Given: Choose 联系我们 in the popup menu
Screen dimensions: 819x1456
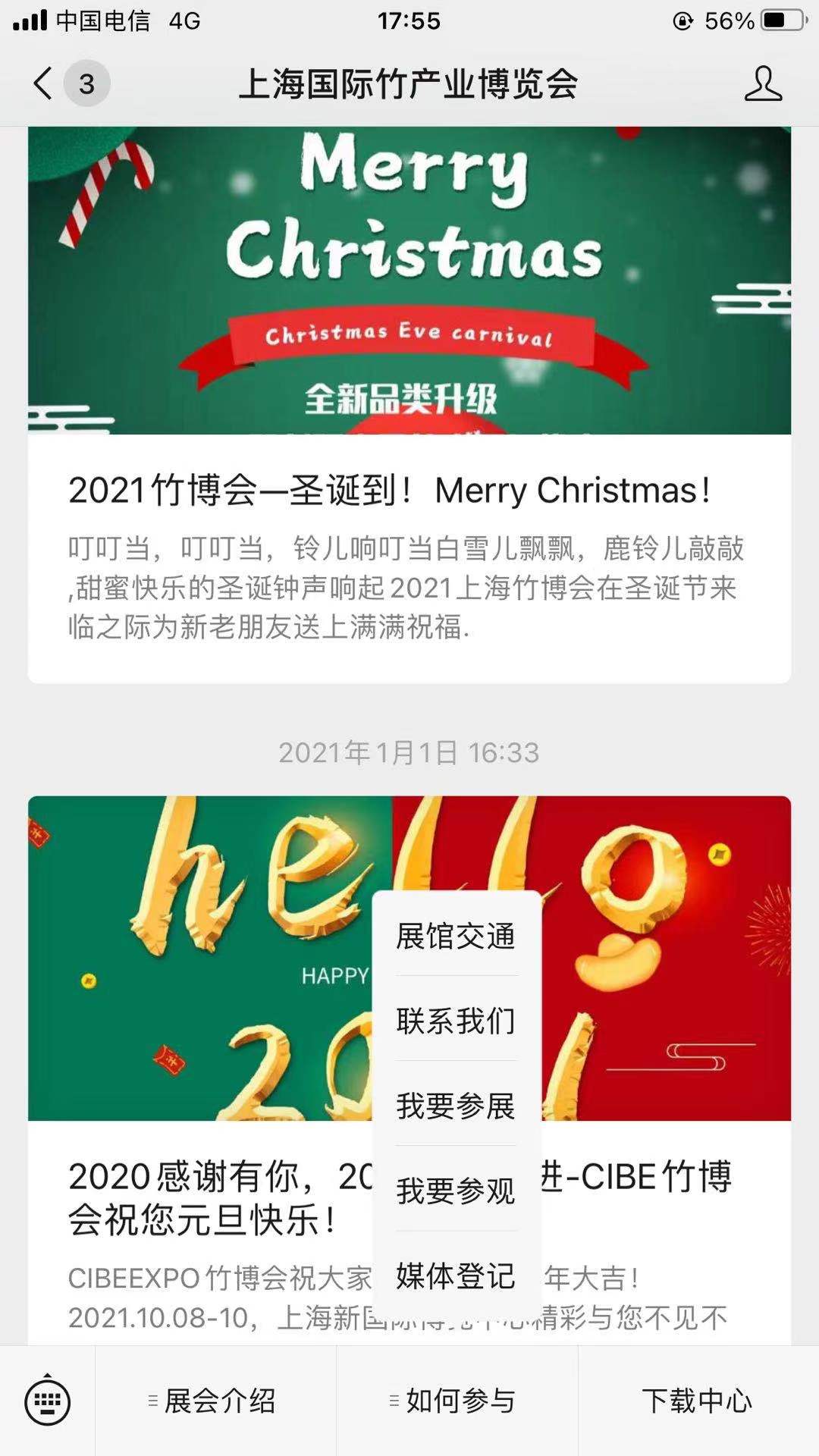Looking at the screenshot, I should point(456,1021).
